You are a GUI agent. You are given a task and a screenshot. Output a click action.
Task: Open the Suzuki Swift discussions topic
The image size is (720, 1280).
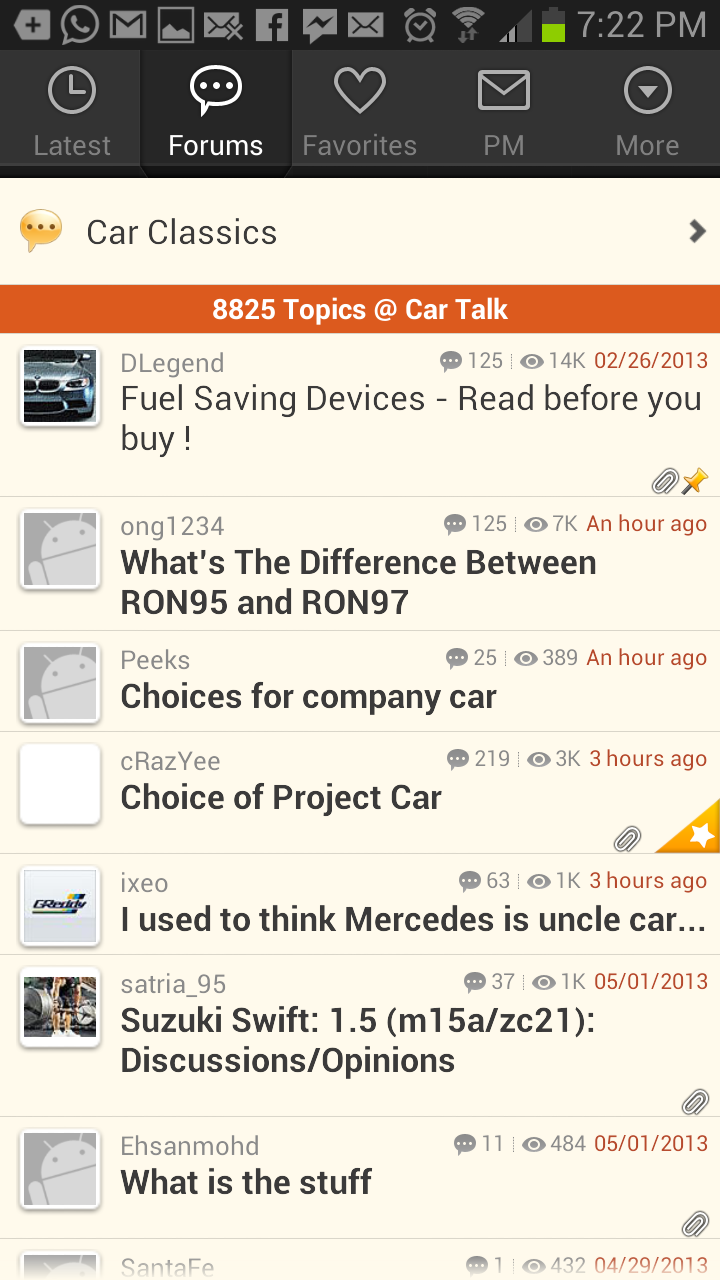point(360,1036)
